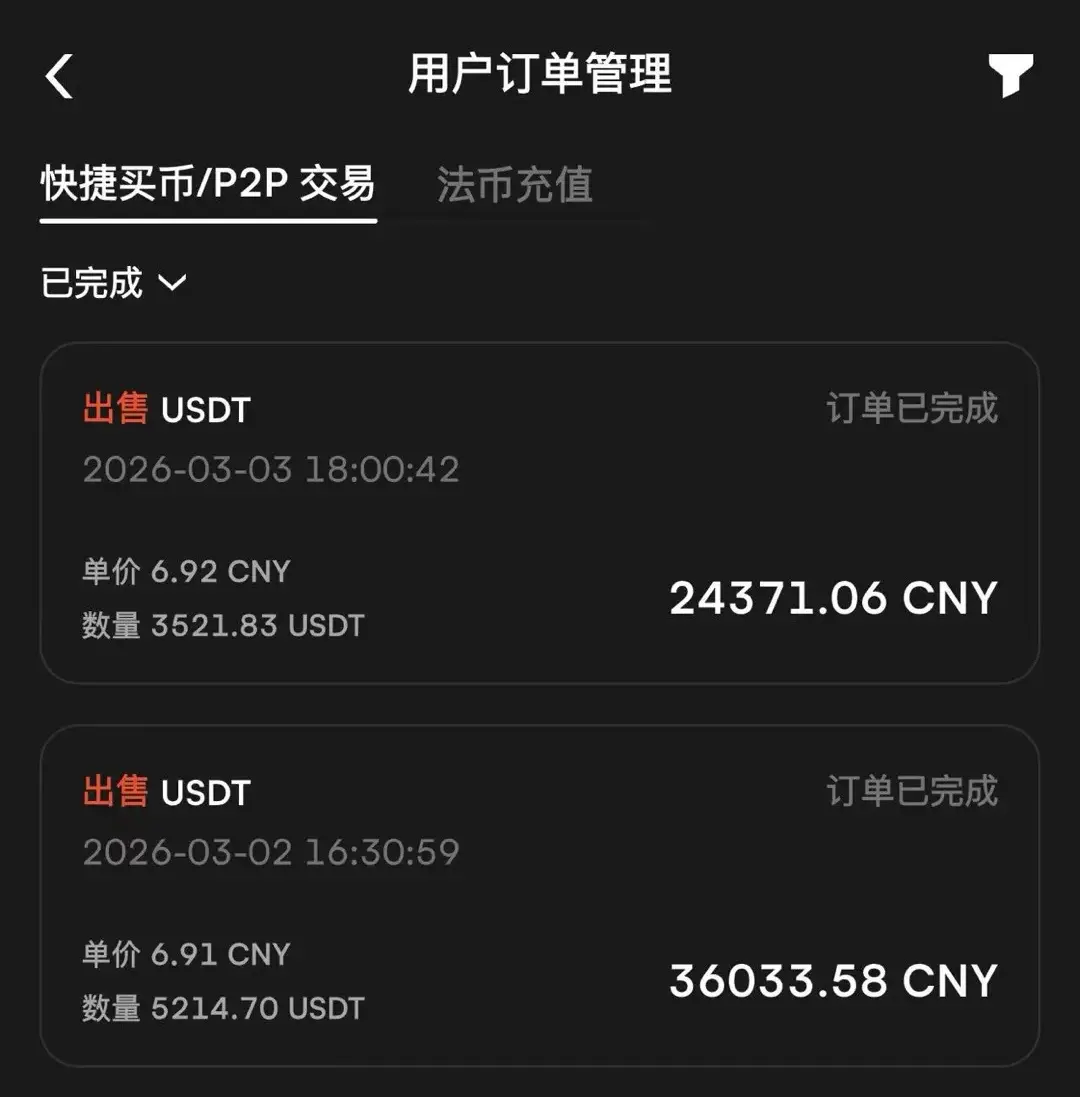Expand the 已完成 status dropdown
The width and height of the screenshot is (1080, 1097).
tap(113, 283)
